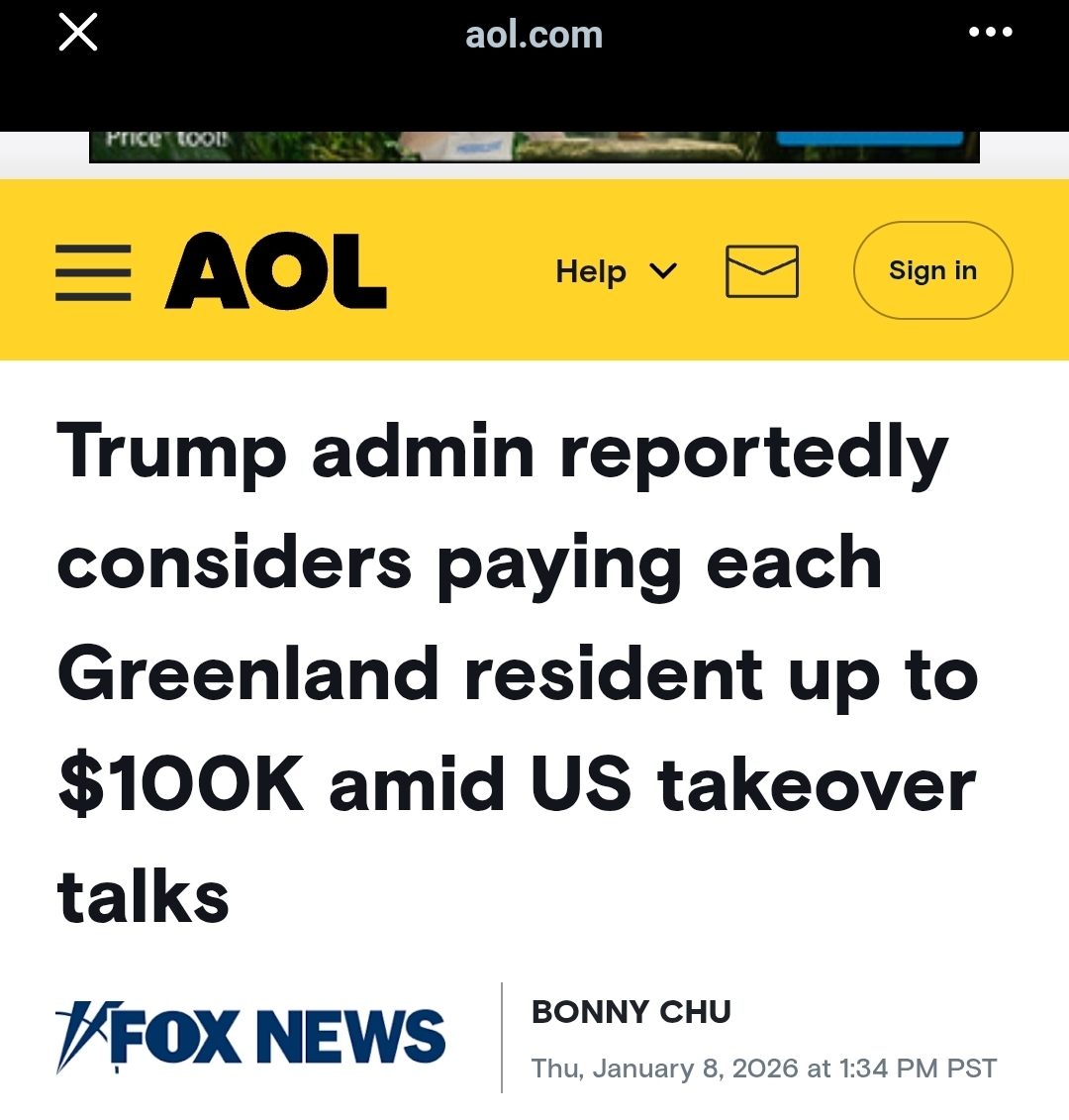Open the AOL hamburger menu

coord(93,271)
